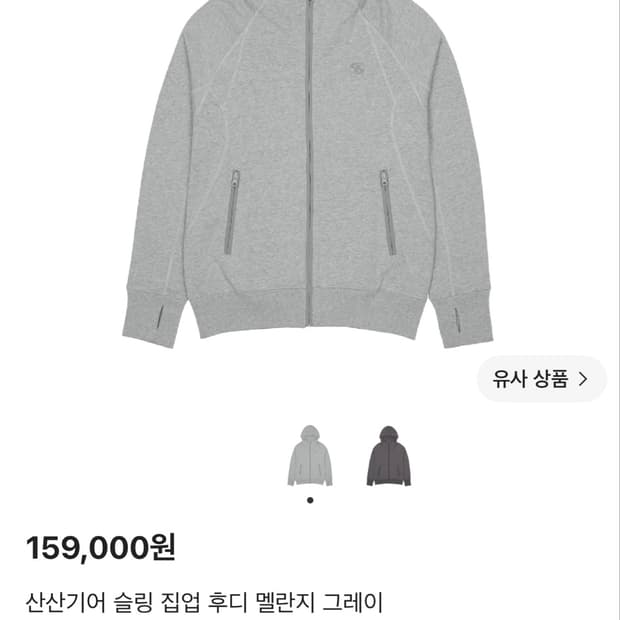Select the dark charcoal hoodie color thumbnail
This screenshot has height=620, width=620.
(389, 456)
